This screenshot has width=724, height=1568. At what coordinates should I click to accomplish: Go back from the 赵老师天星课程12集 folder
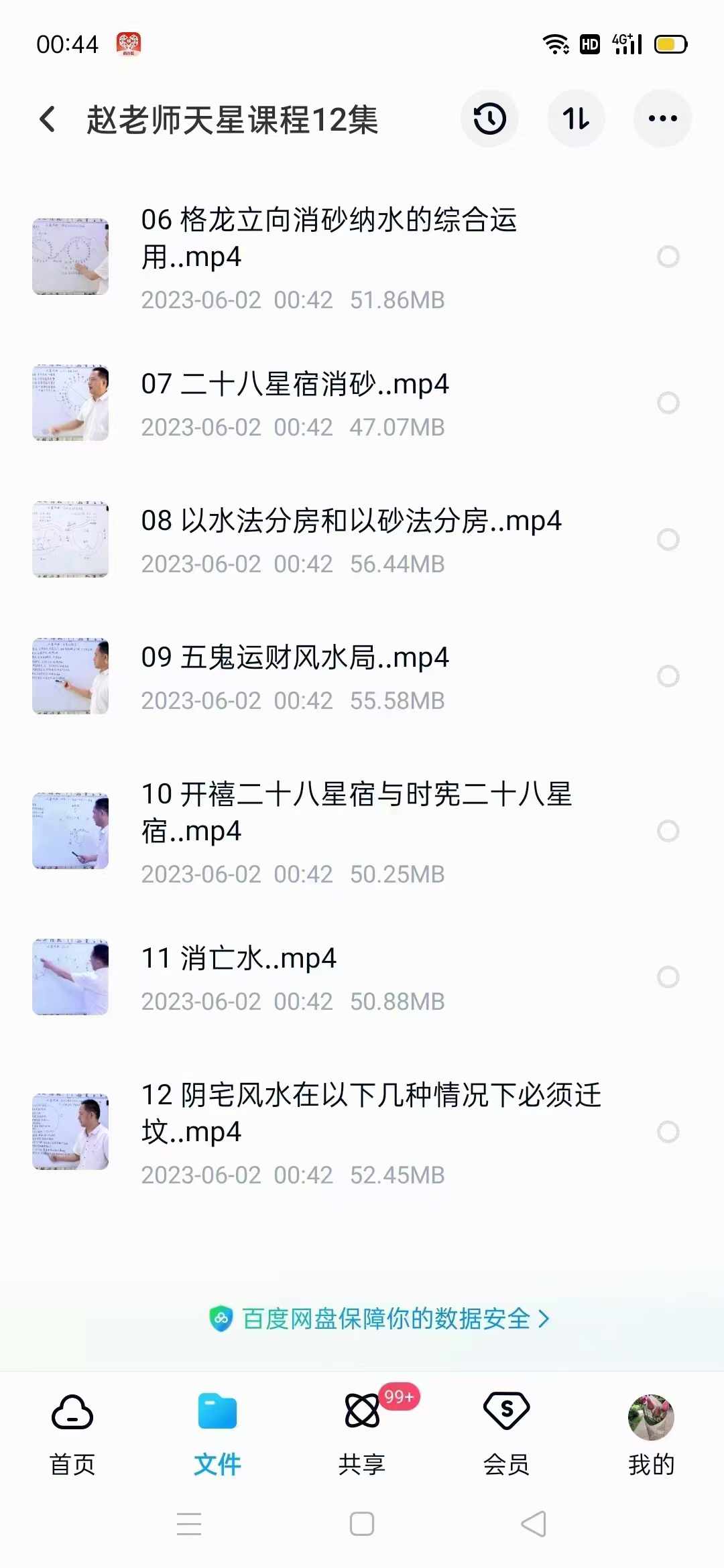[48, 119]
